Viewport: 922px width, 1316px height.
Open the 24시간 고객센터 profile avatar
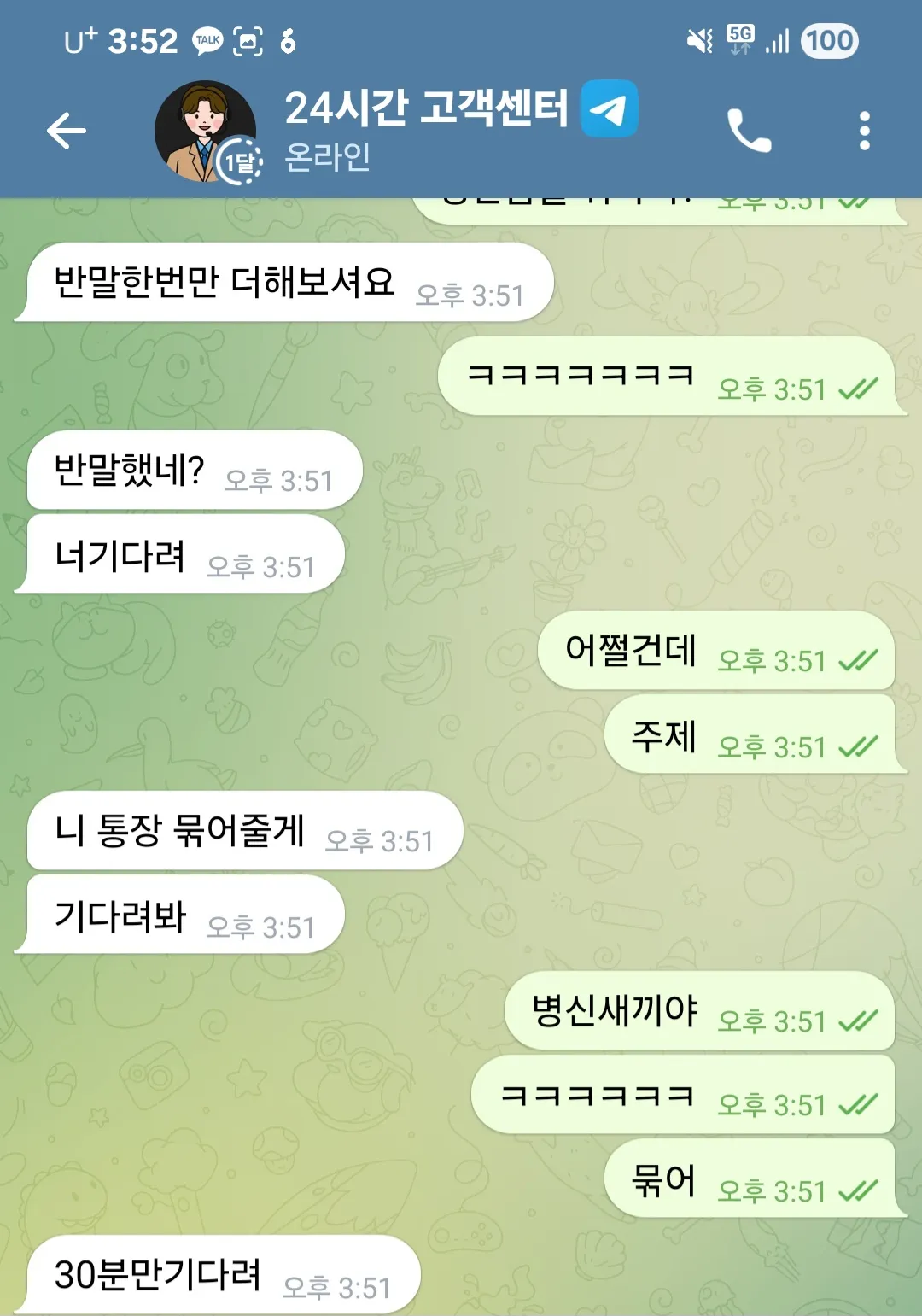tap(206, 132)
